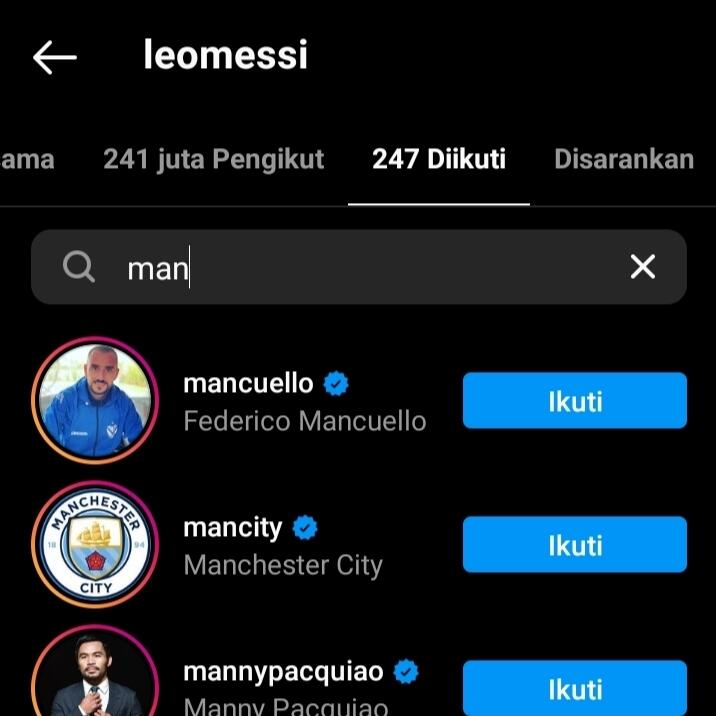Clear the search text with the X
Screen dimensions: 716x716
(x=642, y=267)
